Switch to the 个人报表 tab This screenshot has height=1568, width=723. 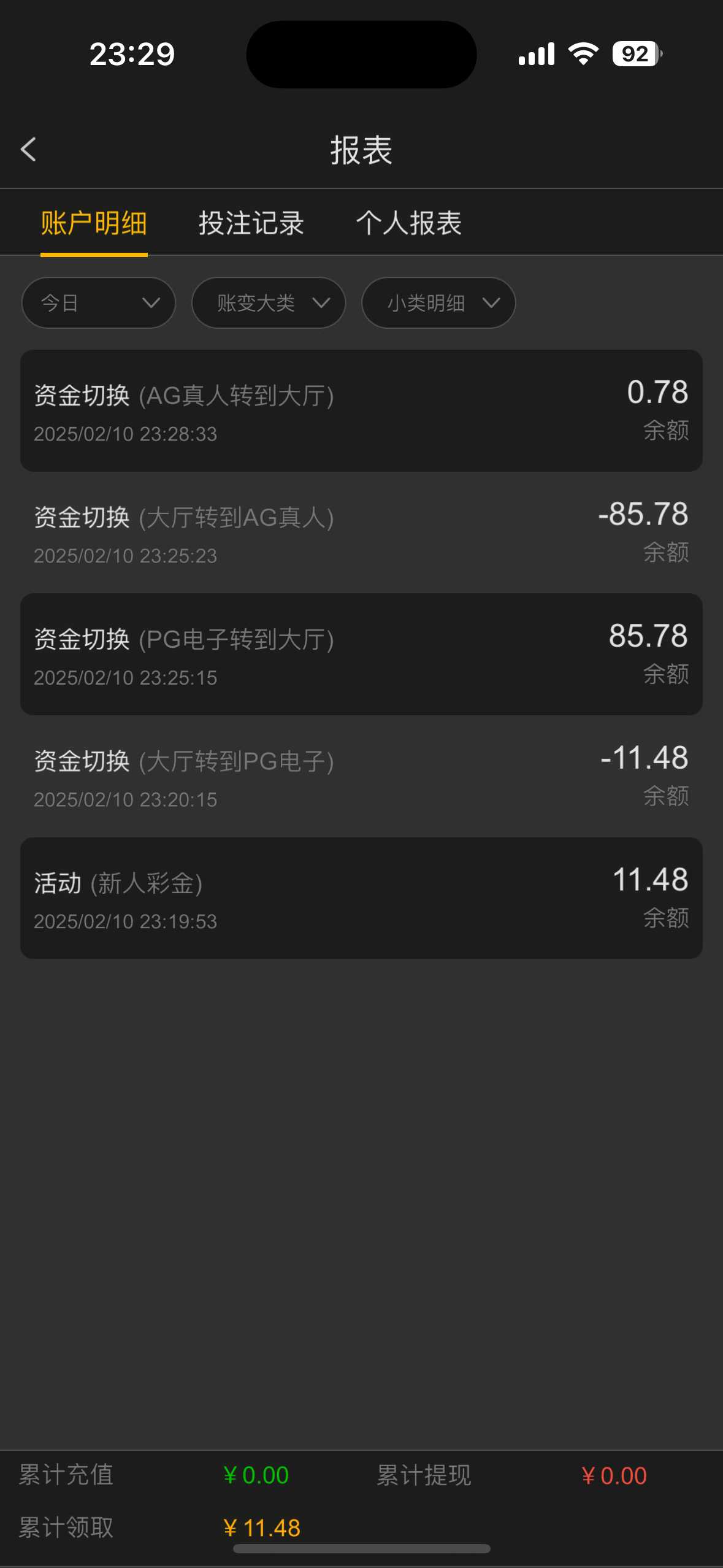409,223
